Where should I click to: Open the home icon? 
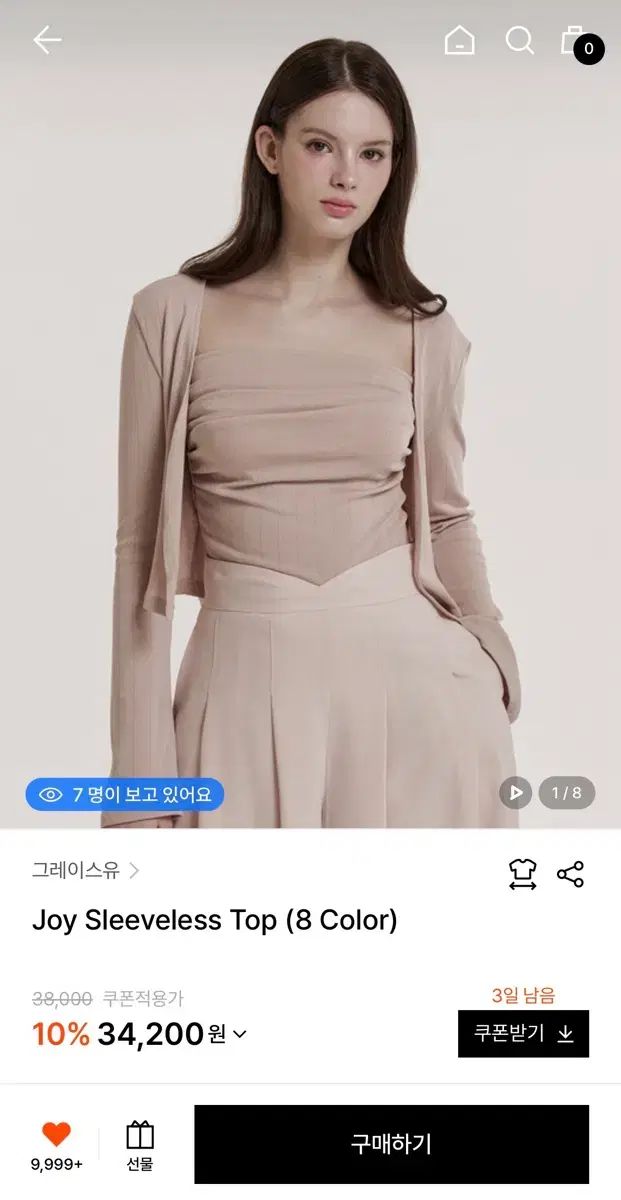[x=459, y=40]
